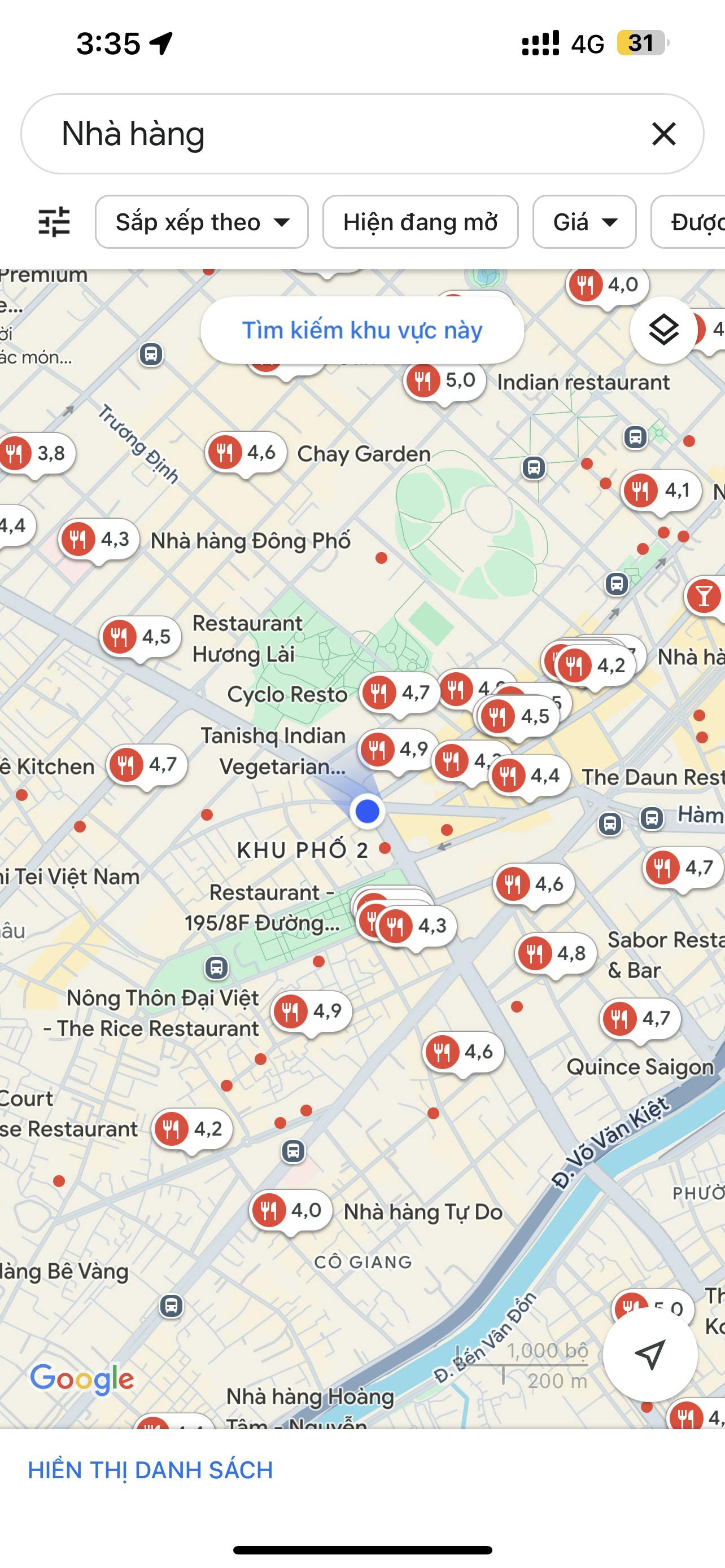Tap HIỂN THỊ DANH SÁCH link

pos(150,1470)
